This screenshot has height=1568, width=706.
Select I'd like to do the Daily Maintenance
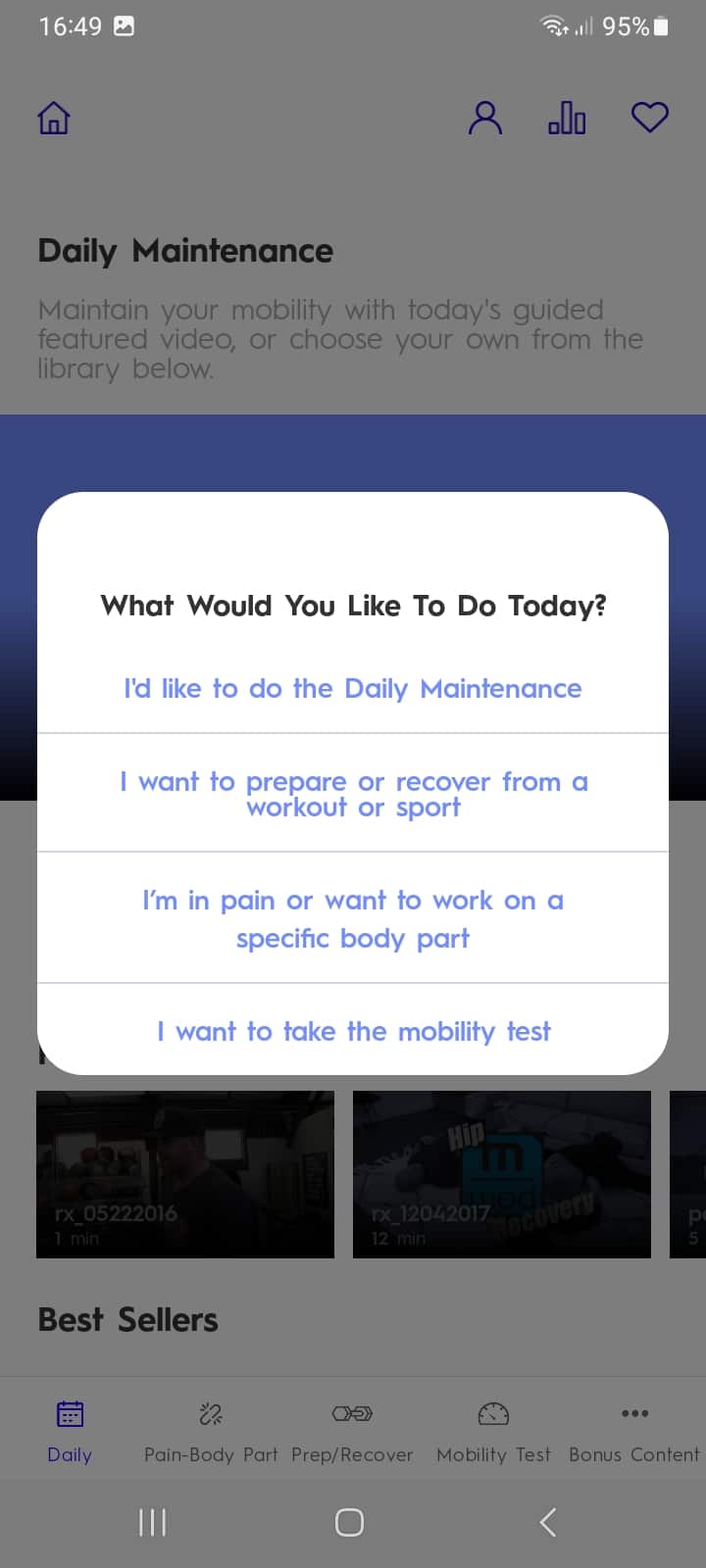(x=352, y=689)
